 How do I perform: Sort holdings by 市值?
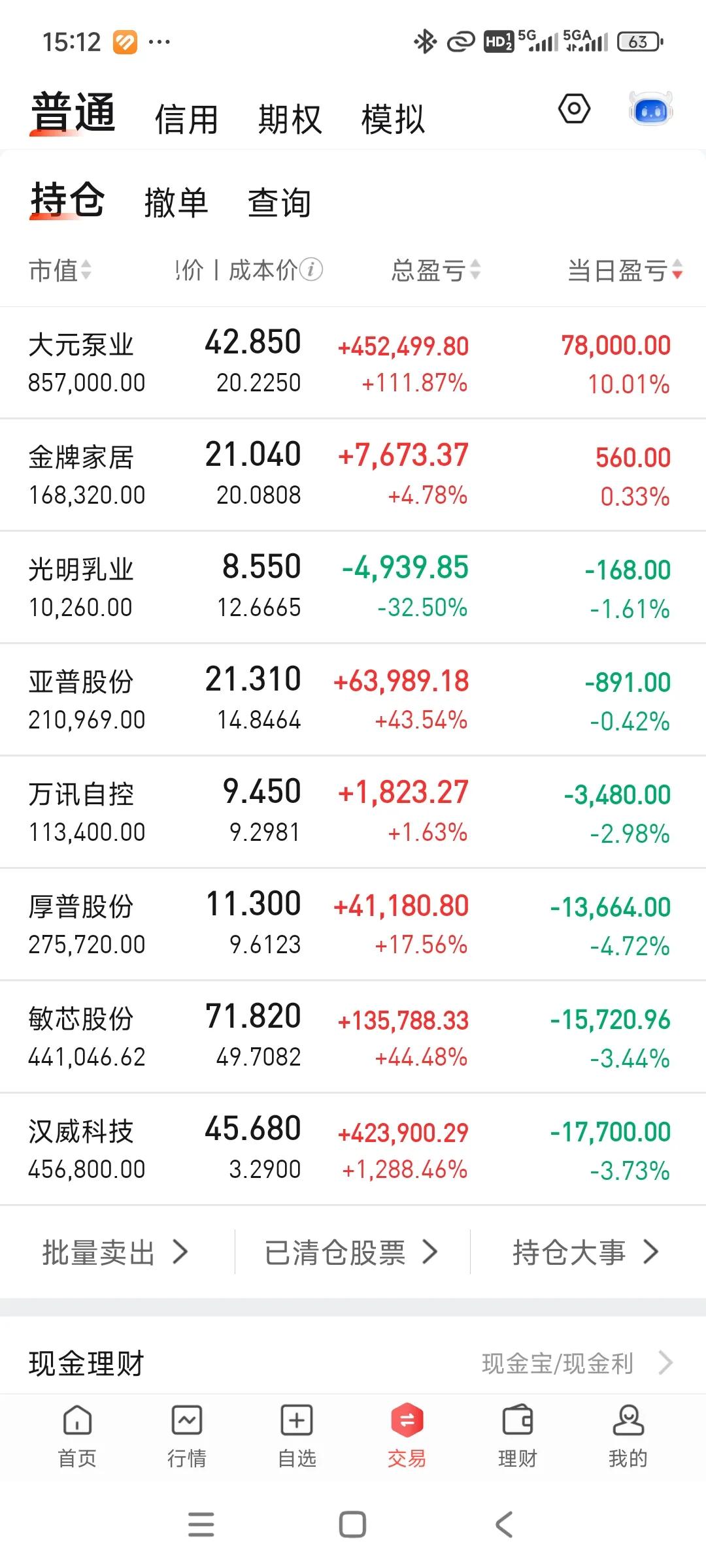[60, 270]
